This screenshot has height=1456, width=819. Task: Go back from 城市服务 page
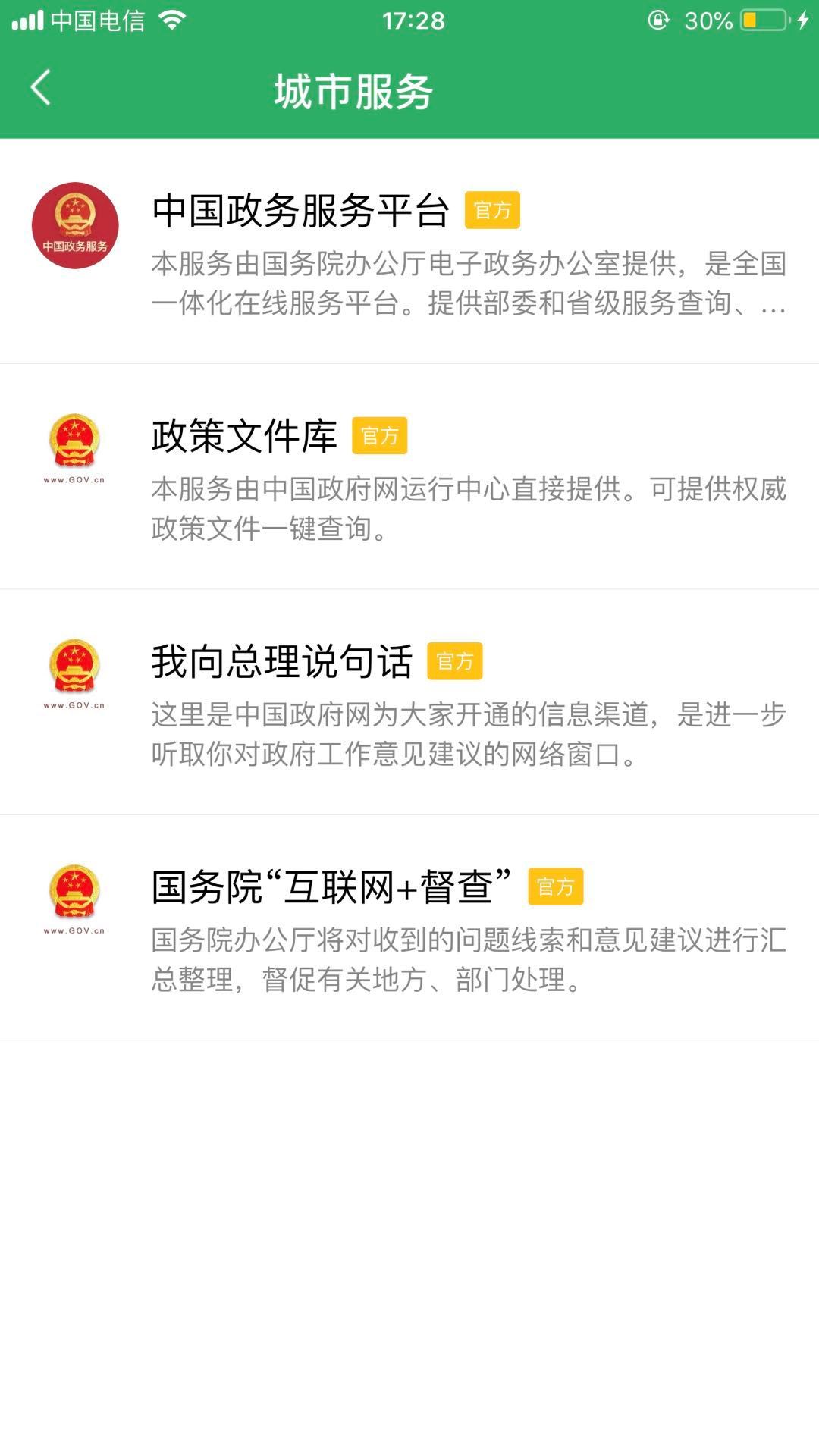pyautogui.click(x=41, y=87)
